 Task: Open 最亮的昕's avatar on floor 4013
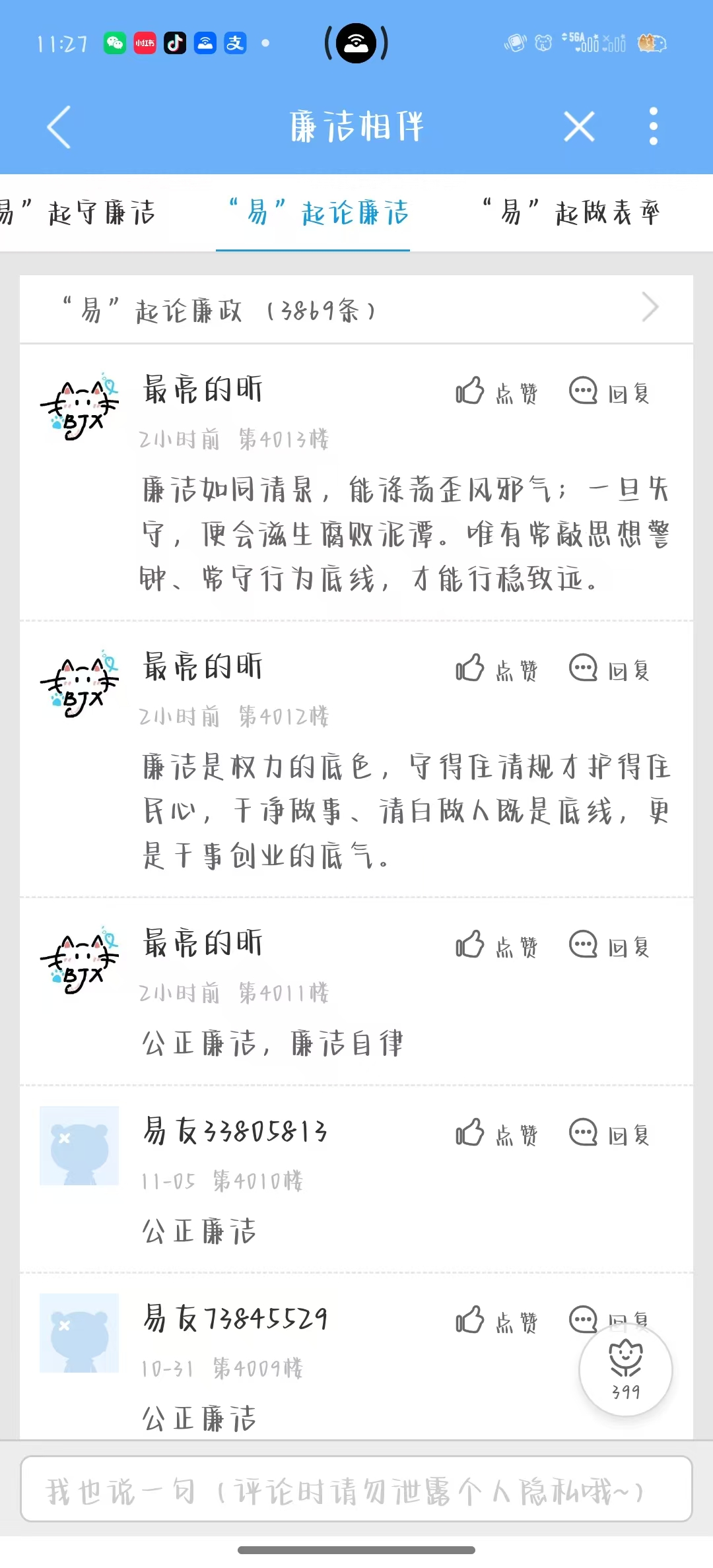(x=79, y=407)
